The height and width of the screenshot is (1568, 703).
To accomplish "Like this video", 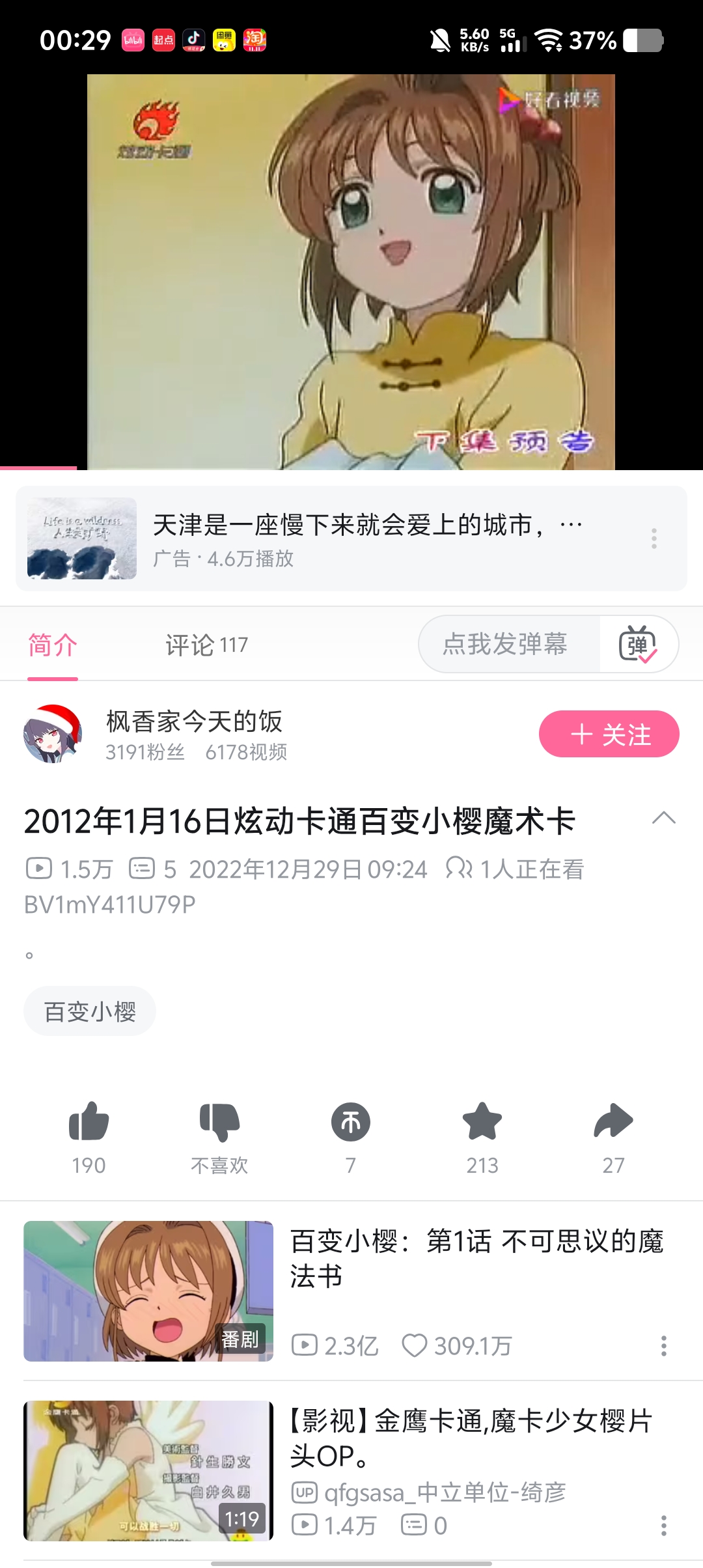I will coord(89,1136).
